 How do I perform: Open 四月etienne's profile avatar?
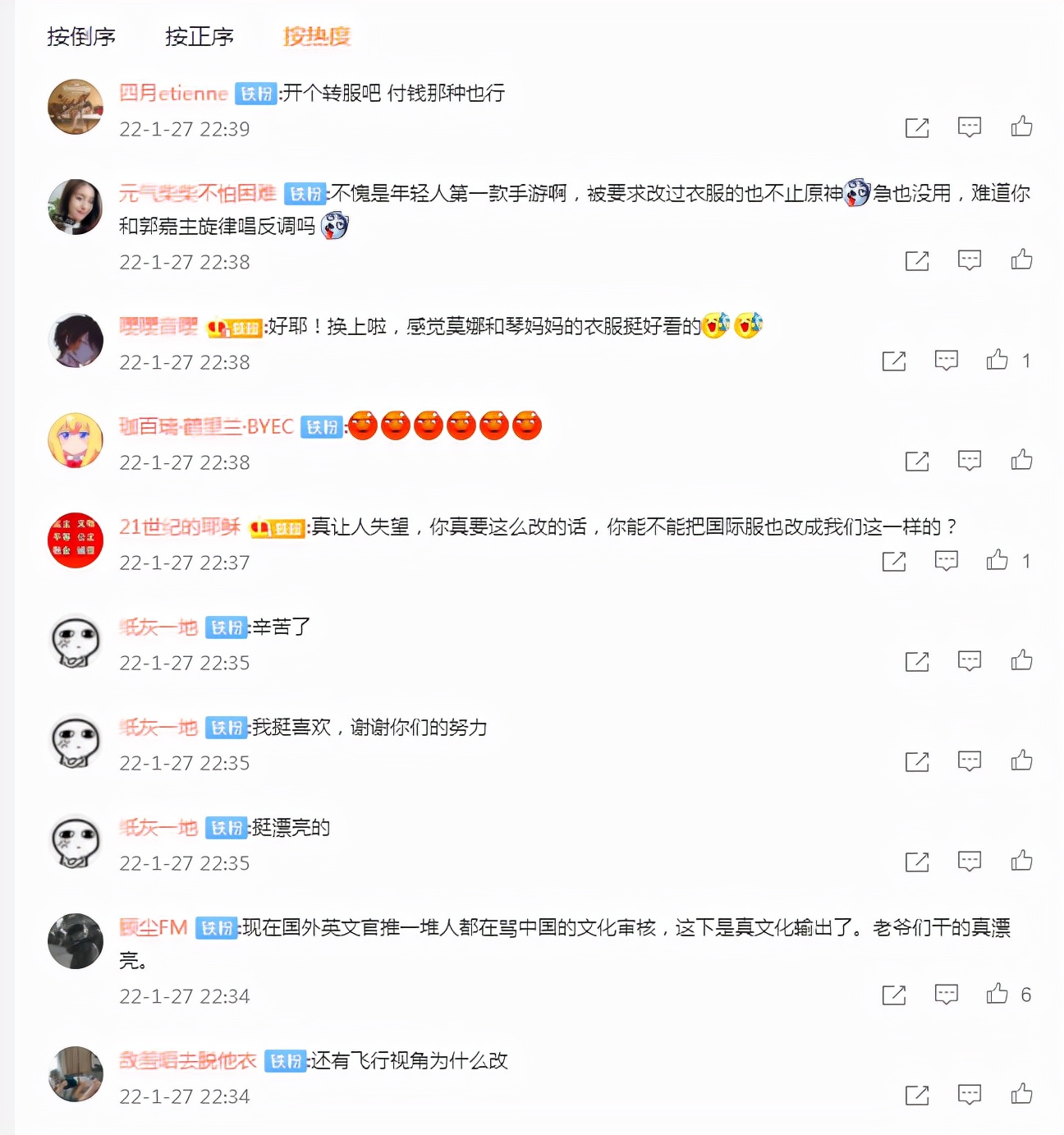[x=76, y=107]
